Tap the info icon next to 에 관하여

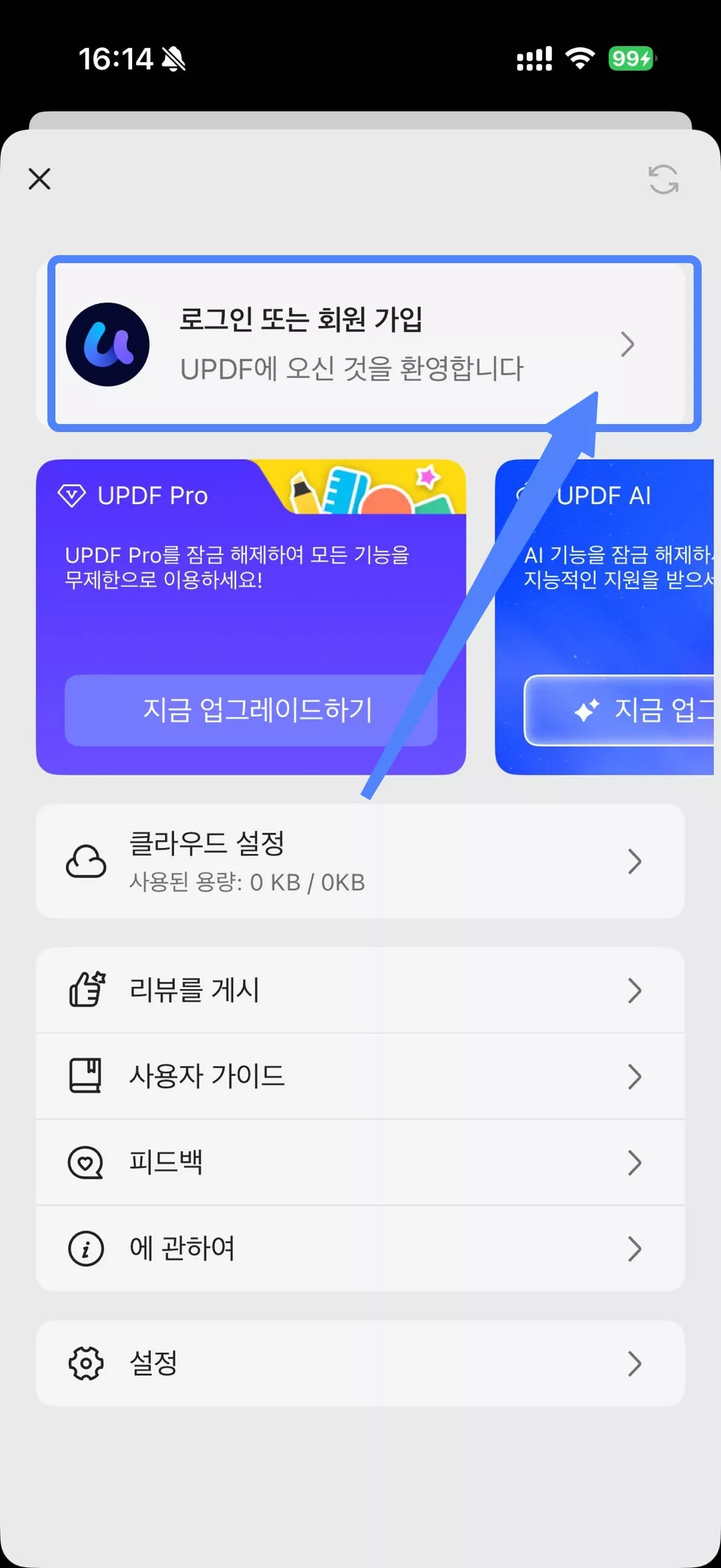tap(85, 1247)
